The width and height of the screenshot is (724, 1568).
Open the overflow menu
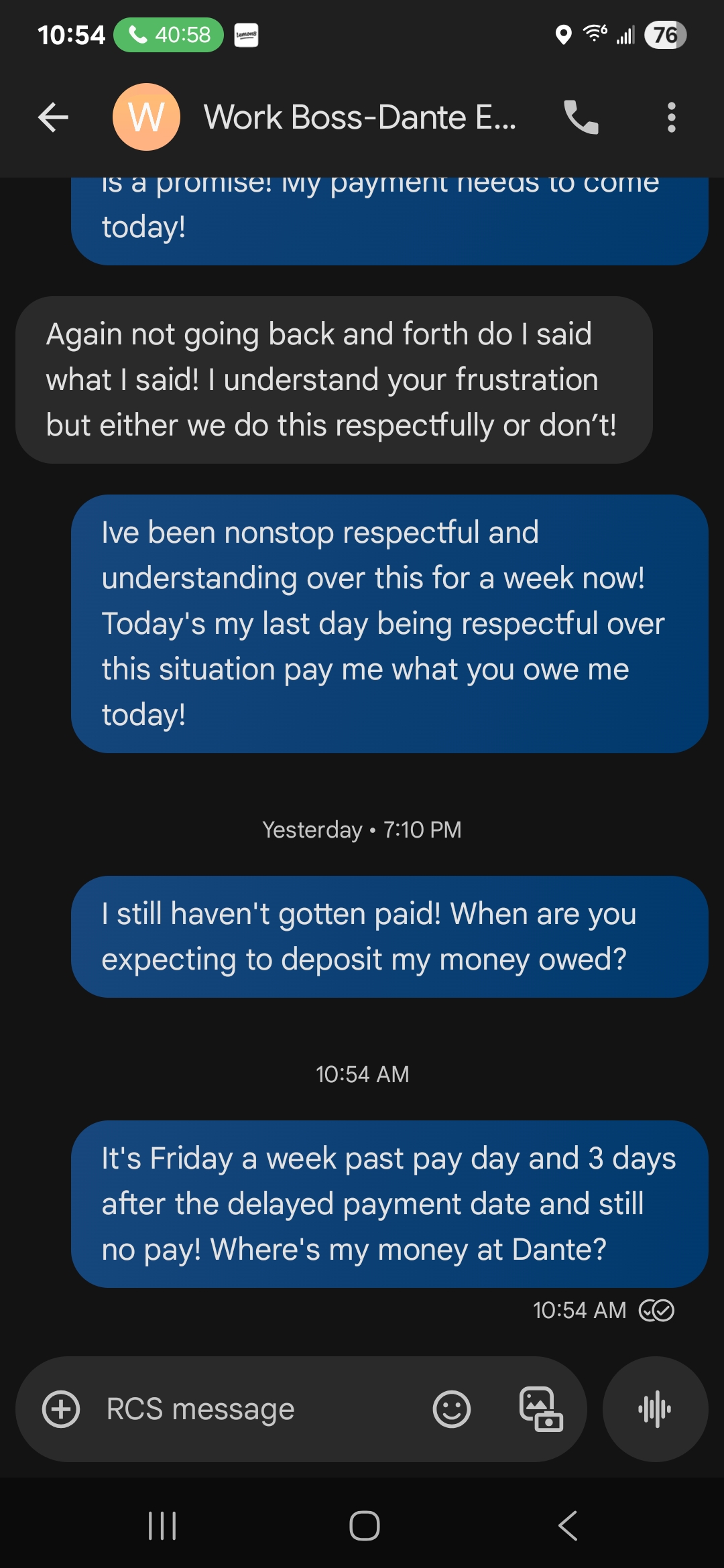pyautogui.click(x=671, y=118)
